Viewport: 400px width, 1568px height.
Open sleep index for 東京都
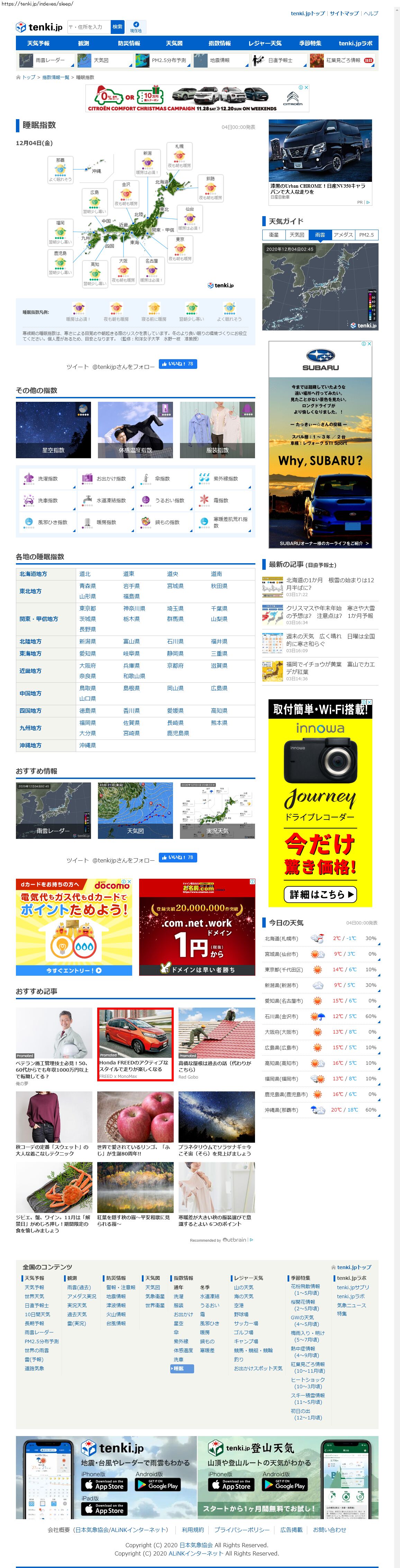[88, 608]
